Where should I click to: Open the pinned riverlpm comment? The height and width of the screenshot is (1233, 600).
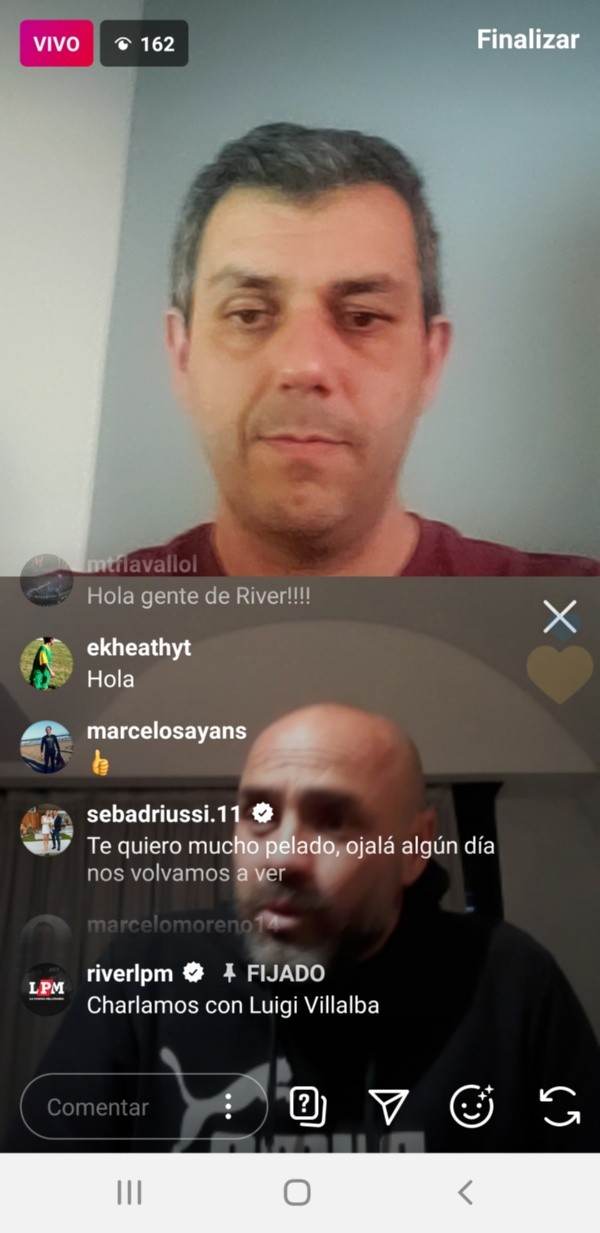(232, 1005)
